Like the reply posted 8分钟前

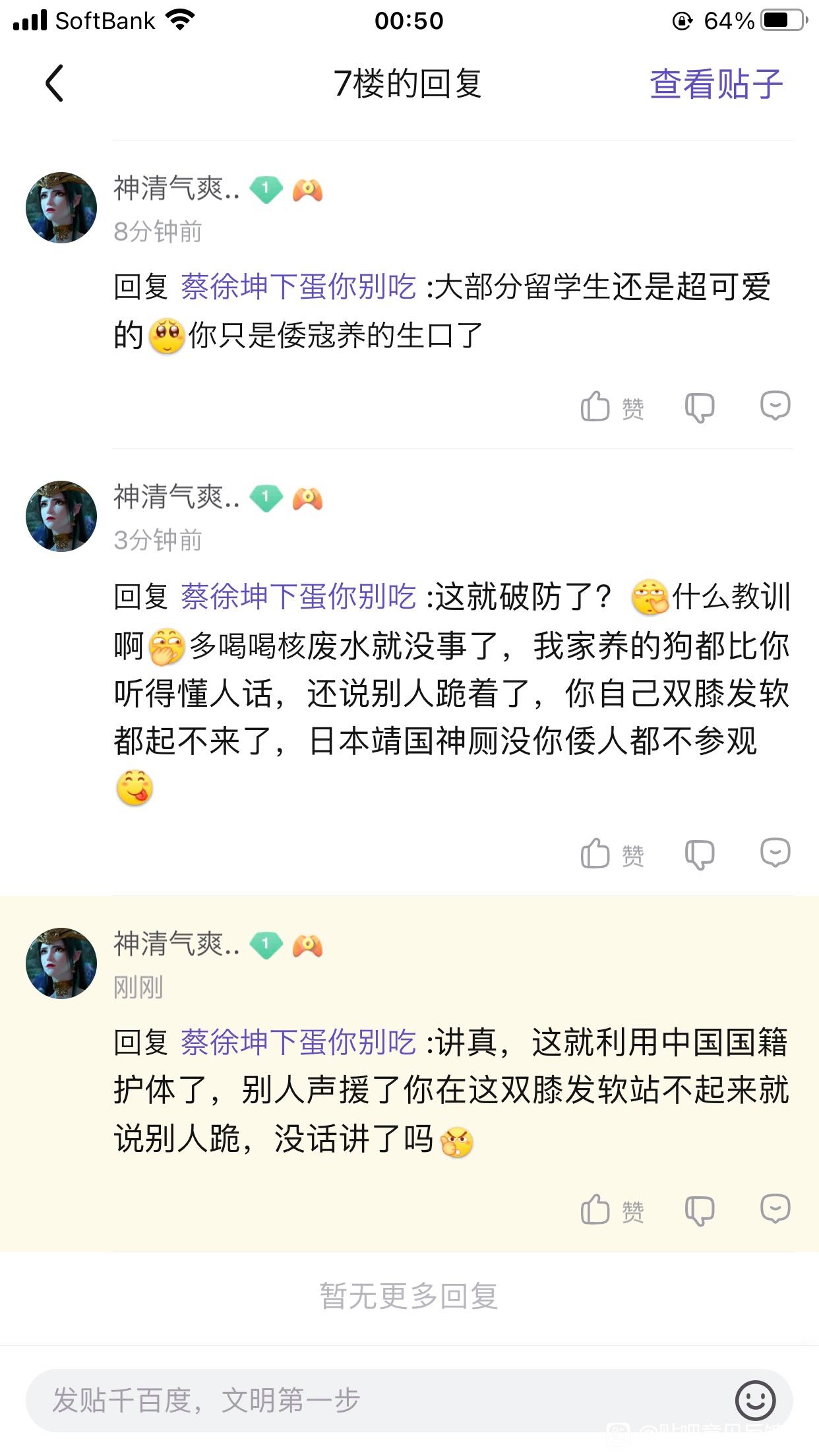coord(611,407)
